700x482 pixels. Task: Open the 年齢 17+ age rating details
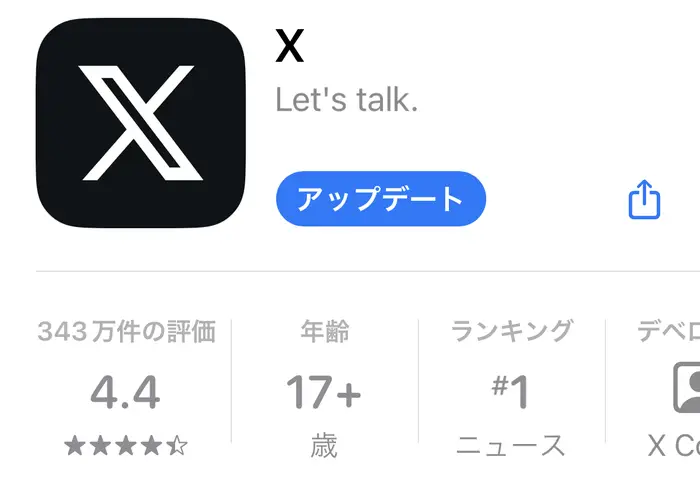(x=323, y=390)
